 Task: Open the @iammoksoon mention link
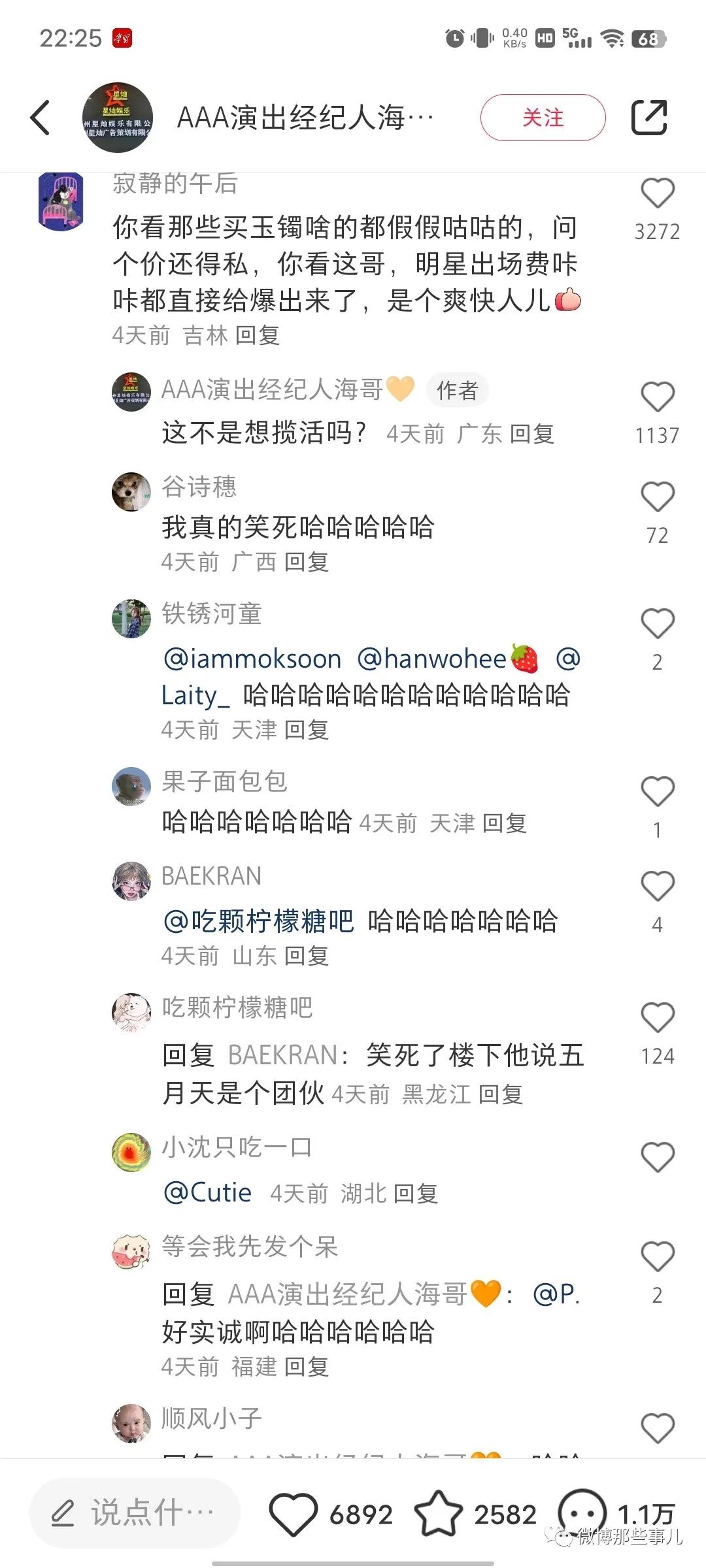[252, 659]
